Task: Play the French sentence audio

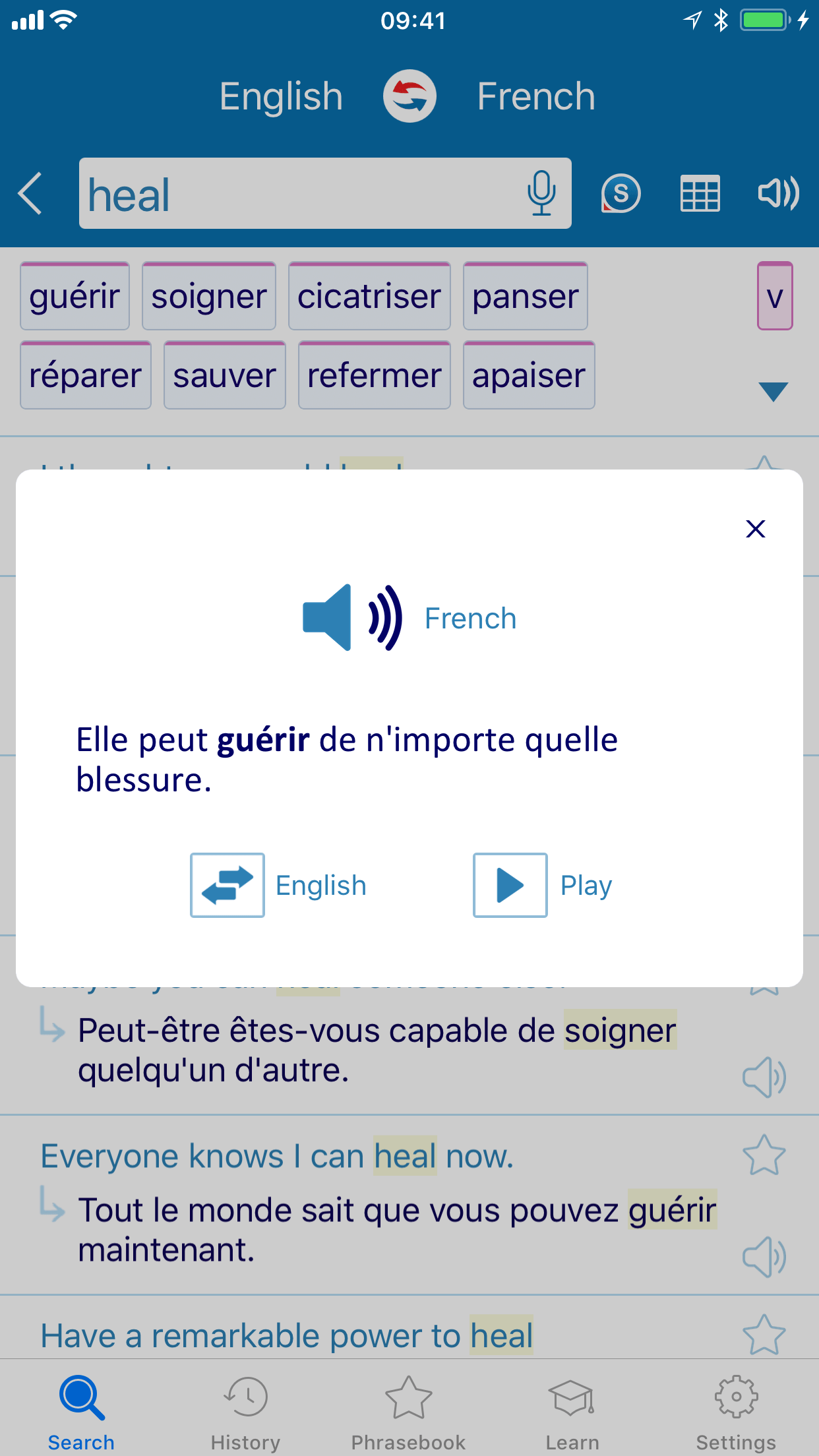Action: [x=510, y=885]
